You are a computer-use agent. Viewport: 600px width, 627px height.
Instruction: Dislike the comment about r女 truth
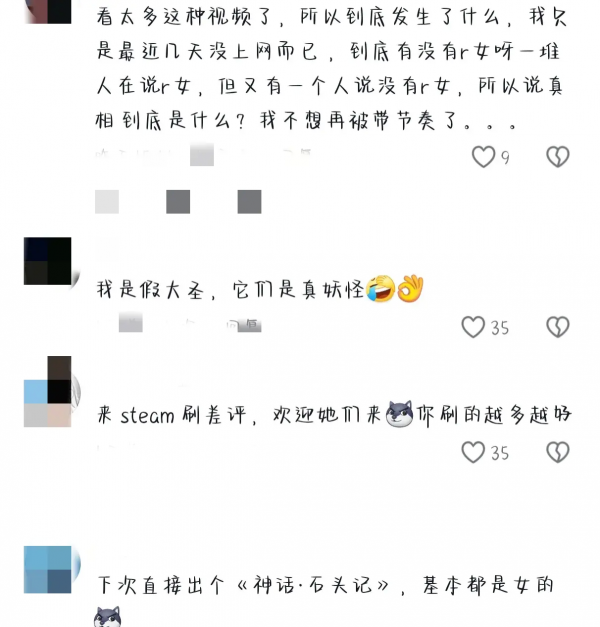pyautogui.click(x=557, y=157)
